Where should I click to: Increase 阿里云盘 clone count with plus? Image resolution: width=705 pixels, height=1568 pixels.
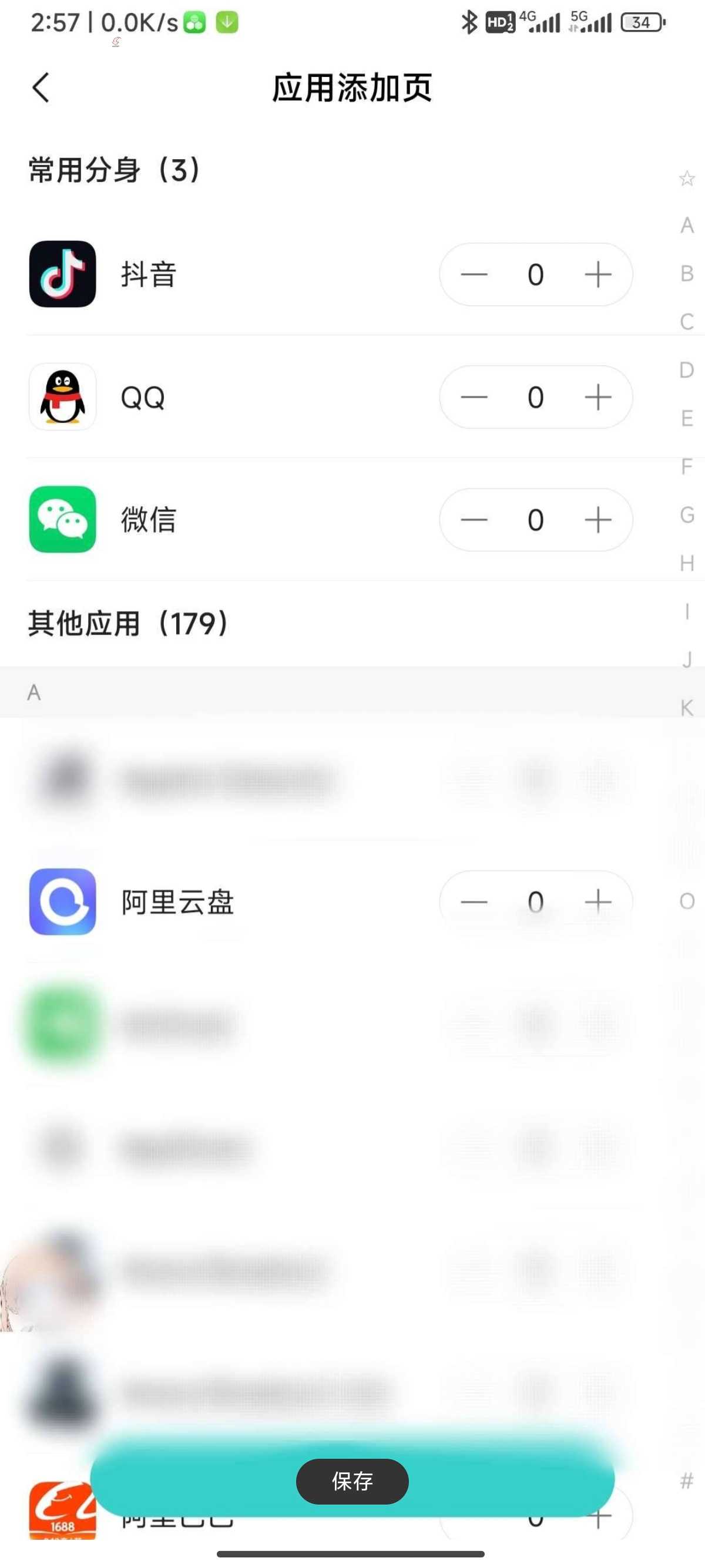(597, 901)
